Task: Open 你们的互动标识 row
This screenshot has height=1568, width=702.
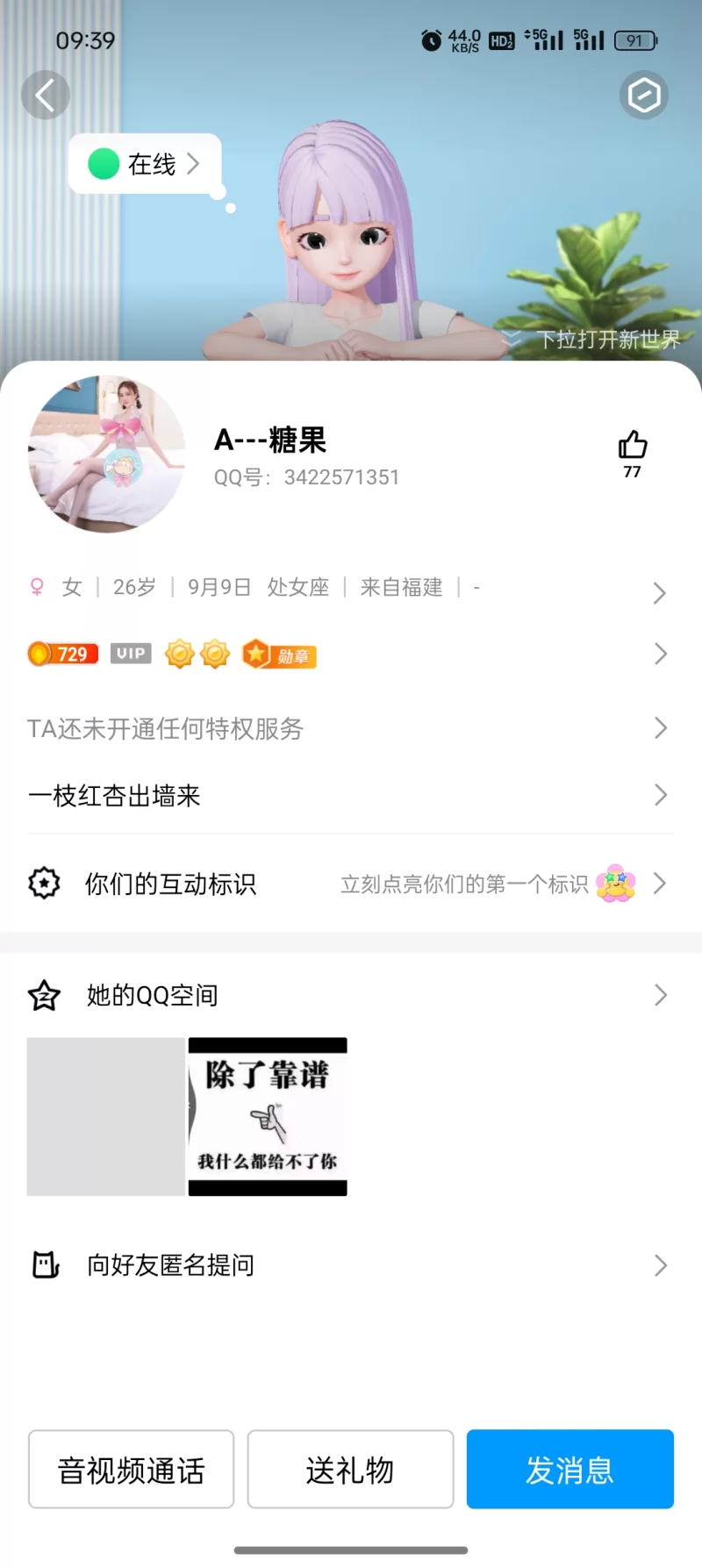Action: (351, 884)
